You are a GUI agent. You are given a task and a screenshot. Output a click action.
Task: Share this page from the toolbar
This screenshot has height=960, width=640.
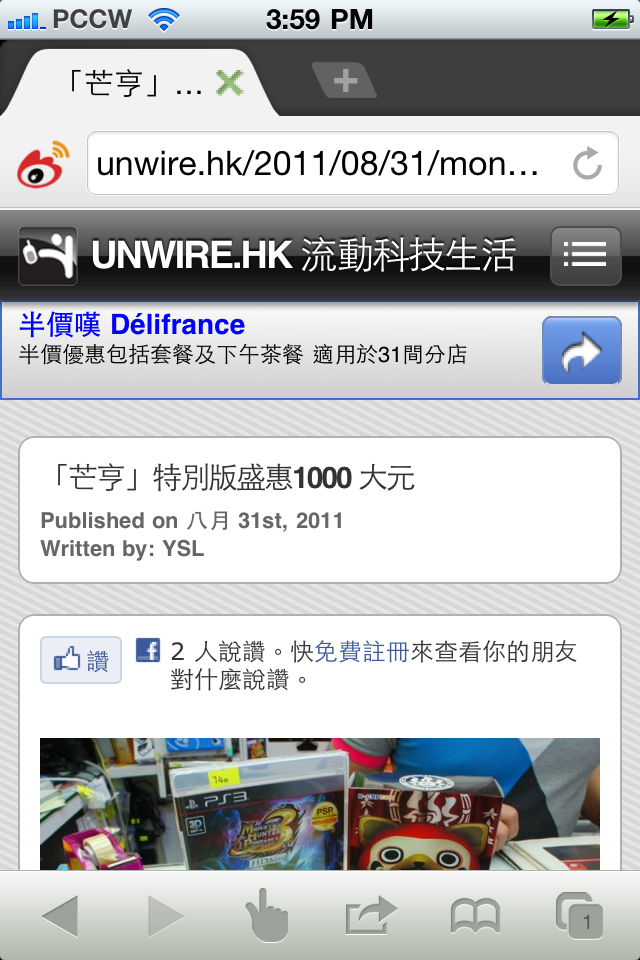370,915
